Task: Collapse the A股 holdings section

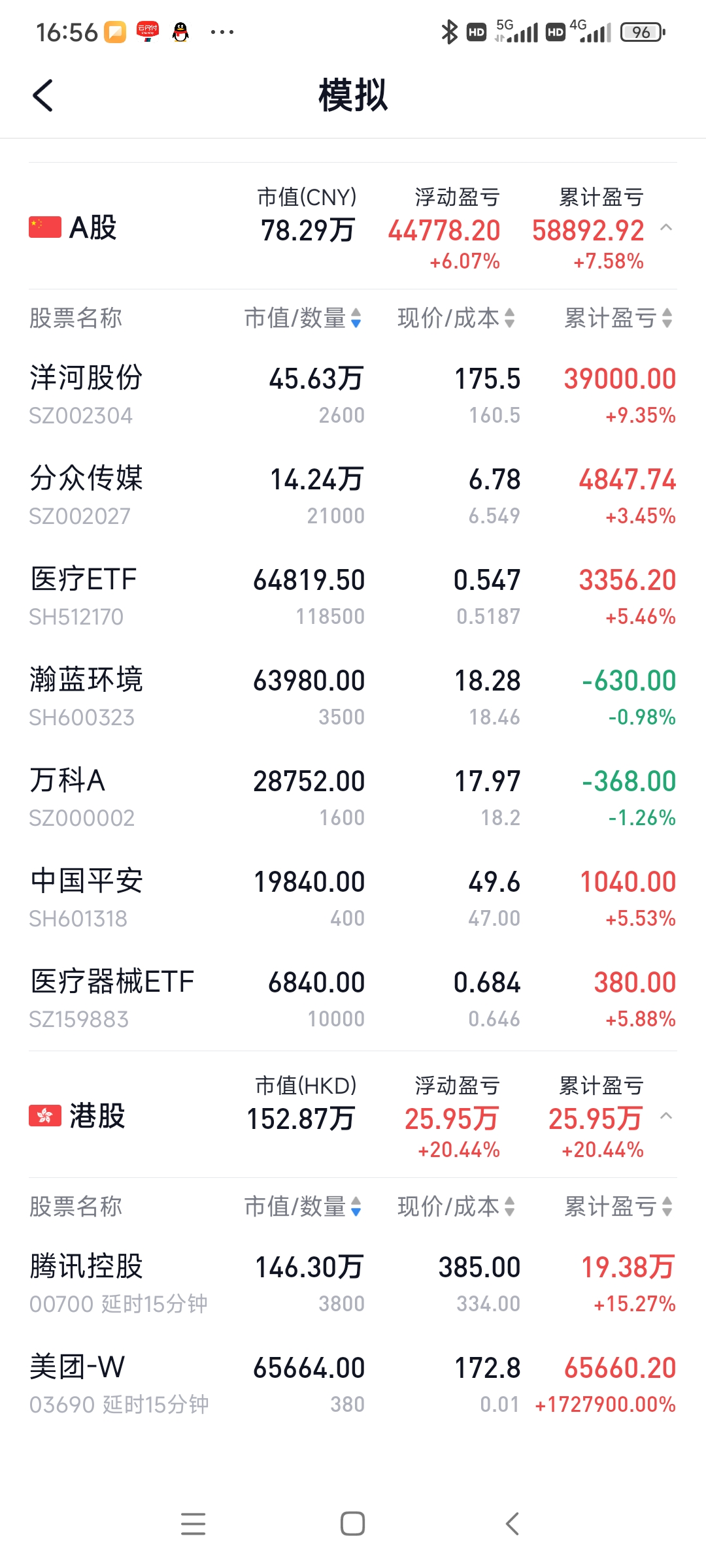Action: [x=666, y=228]
